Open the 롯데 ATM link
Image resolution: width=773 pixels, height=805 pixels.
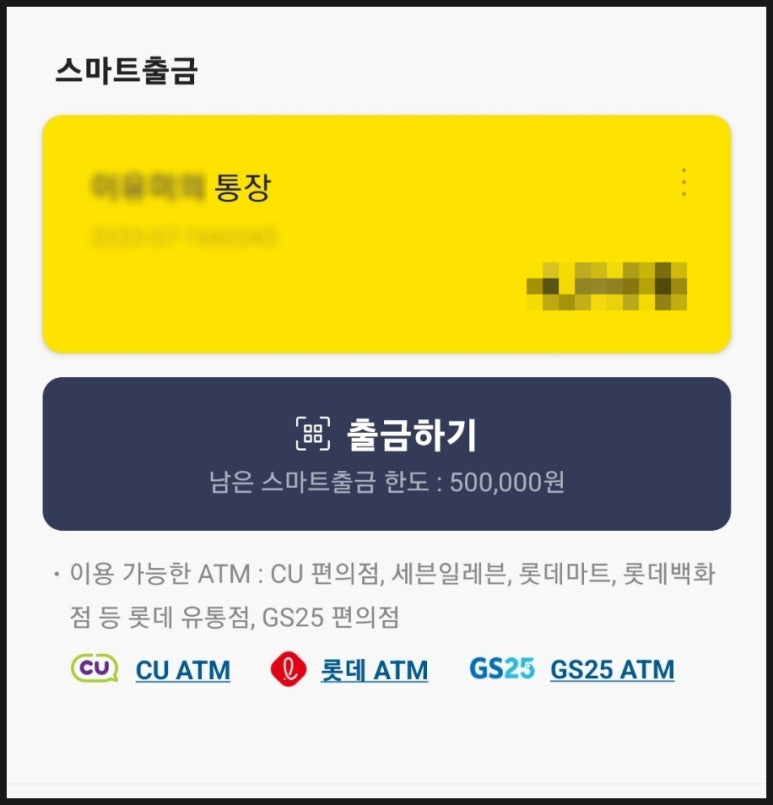click(374, 670)
